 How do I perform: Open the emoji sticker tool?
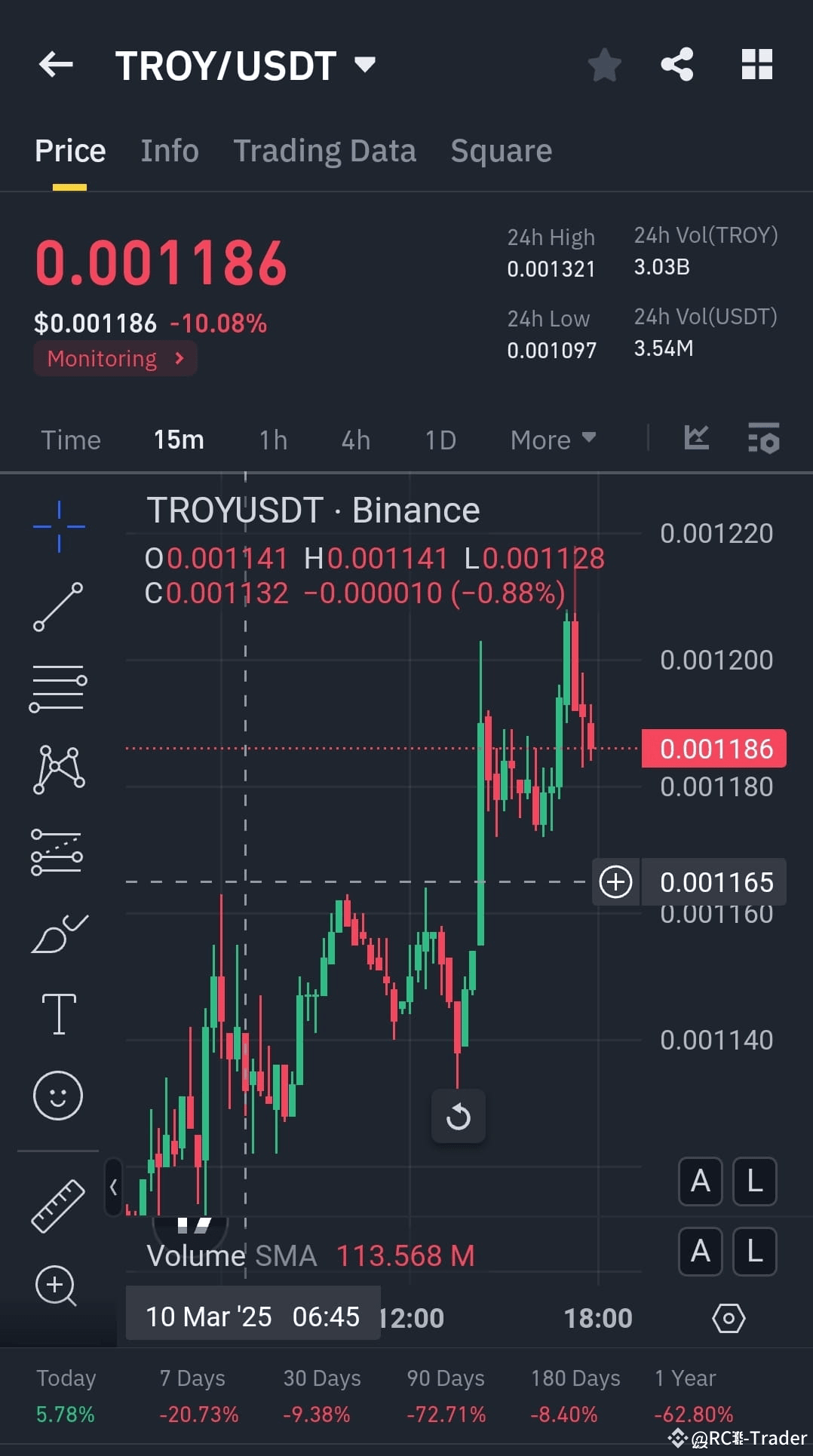58,1096
